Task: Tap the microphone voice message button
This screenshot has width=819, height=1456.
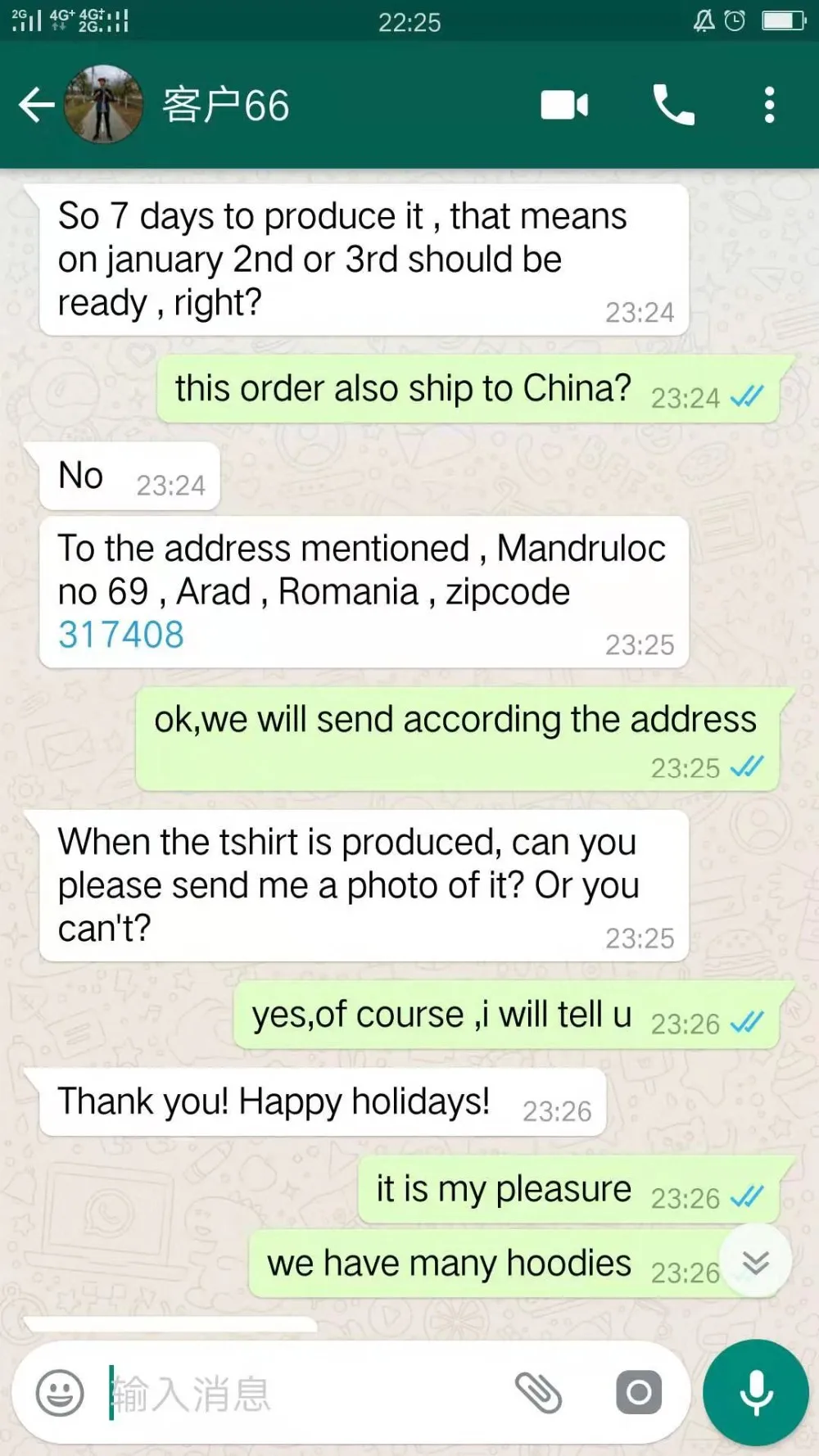Action: [x=756, y=1393]
